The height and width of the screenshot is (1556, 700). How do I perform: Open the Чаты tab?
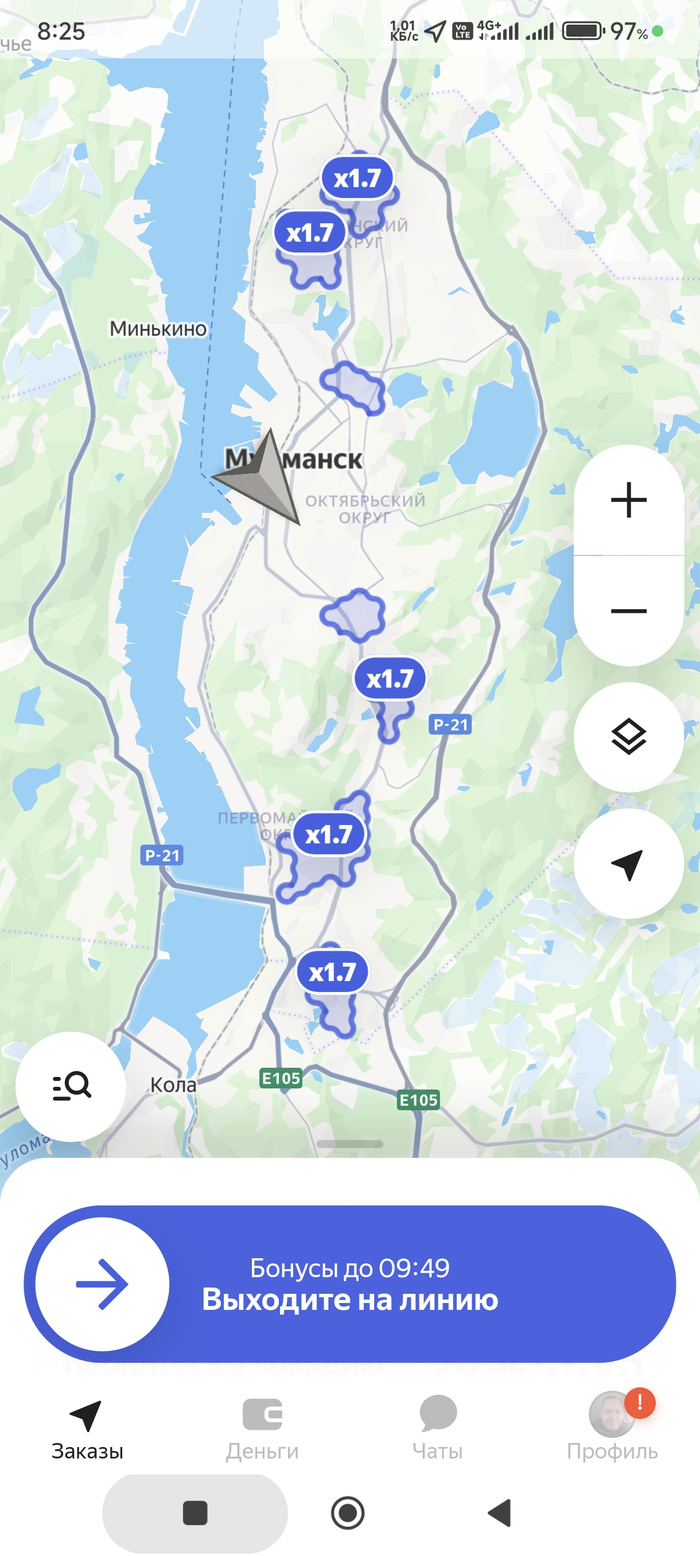tap(437, 1430)
